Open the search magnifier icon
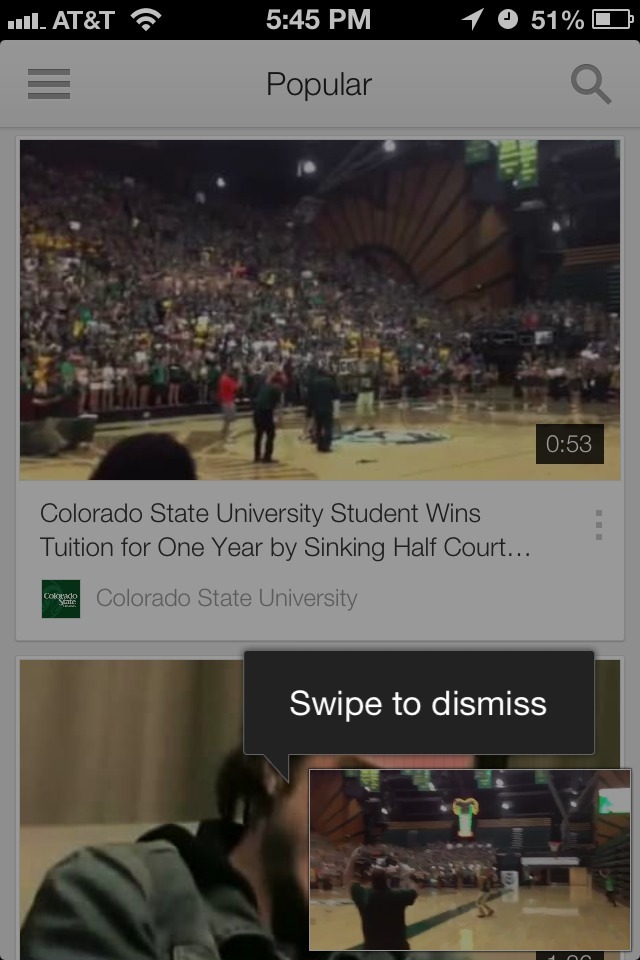Viewport: 640px width, 960px height. 590,85
